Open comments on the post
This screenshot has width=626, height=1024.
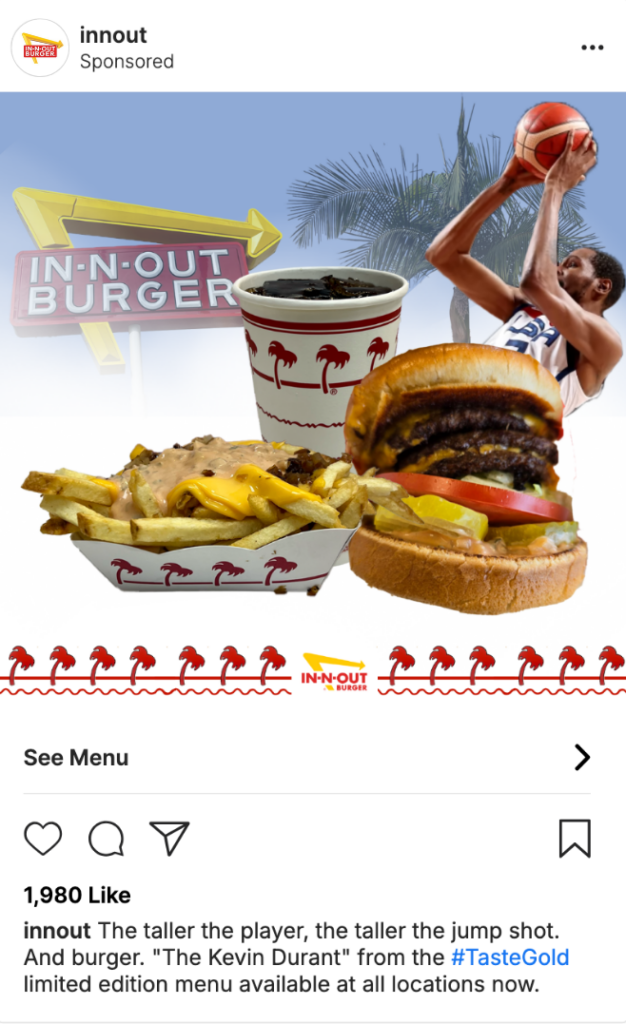[106, 838]
